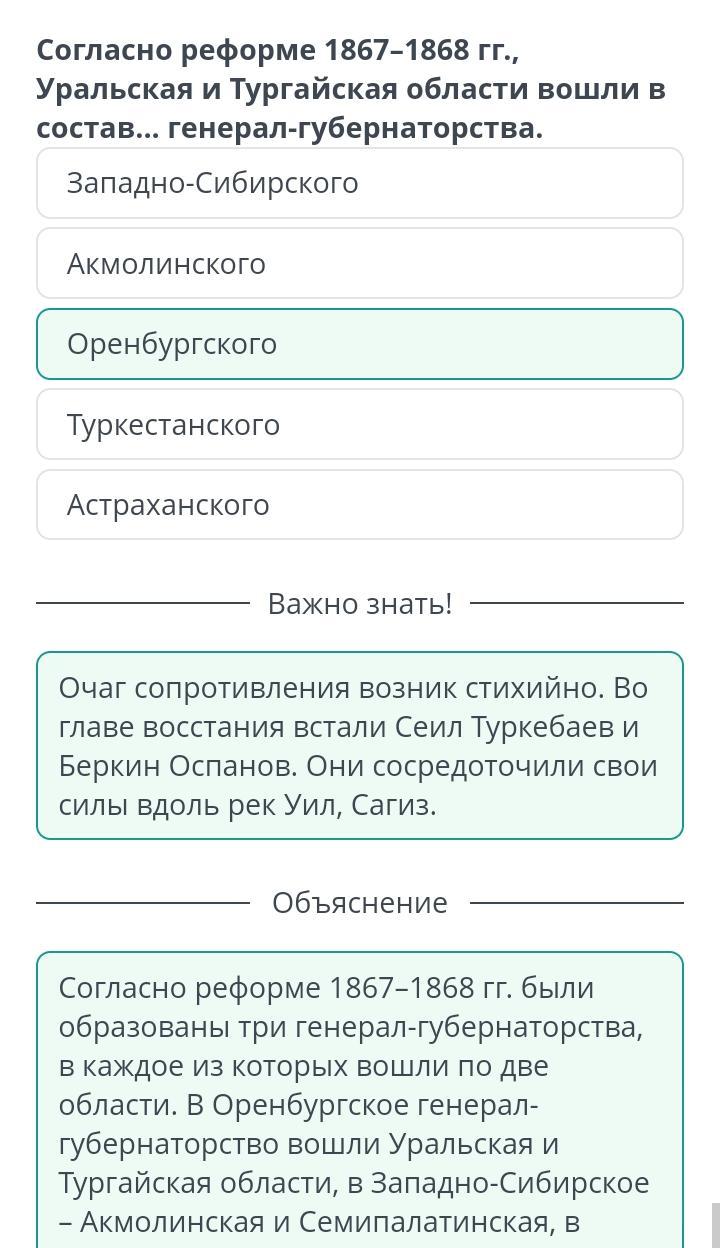
Task: Select the Астраханского option
Action: point(360,505)
